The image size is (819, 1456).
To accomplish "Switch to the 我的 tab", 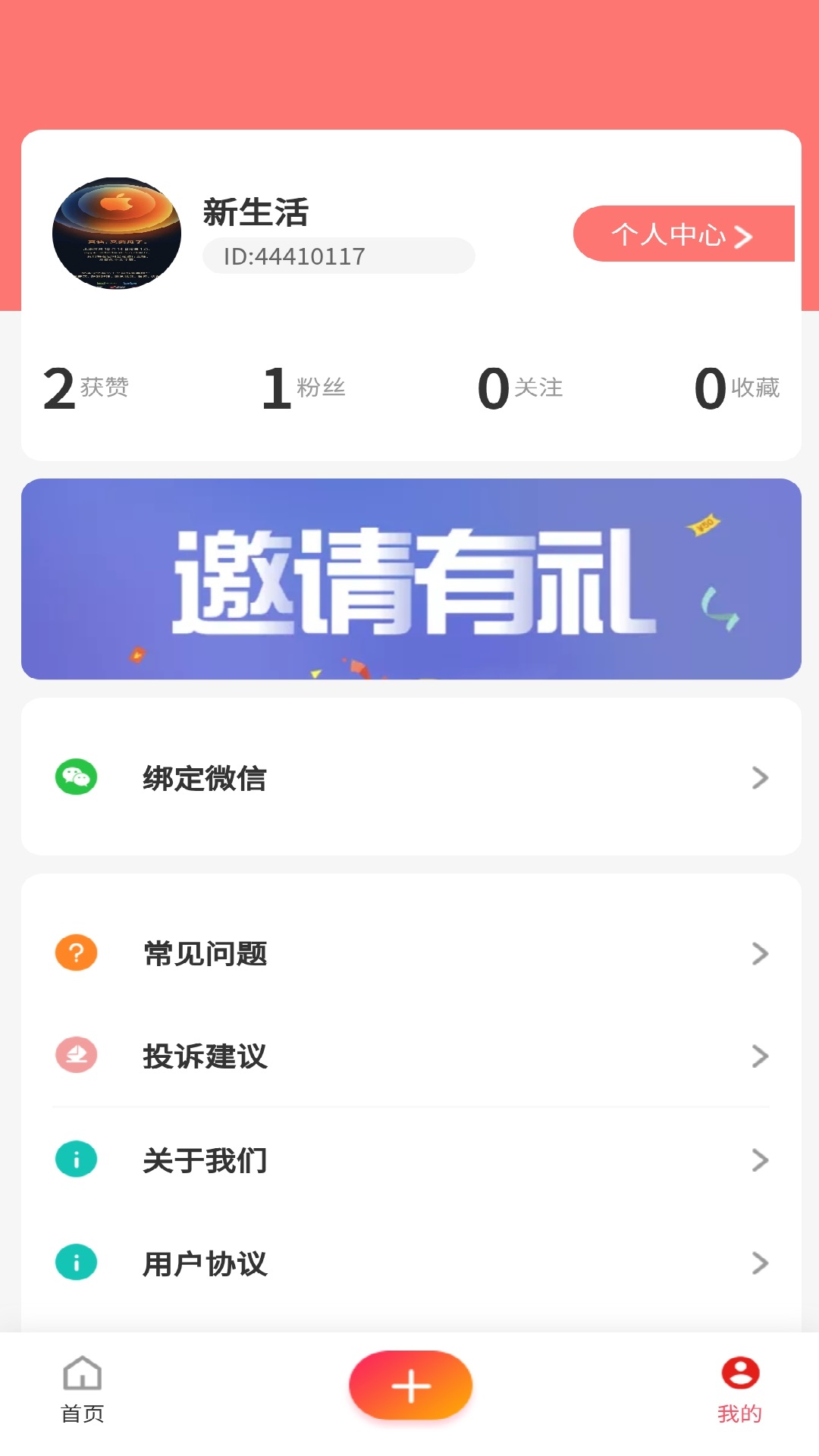I will pos(739,1389).
